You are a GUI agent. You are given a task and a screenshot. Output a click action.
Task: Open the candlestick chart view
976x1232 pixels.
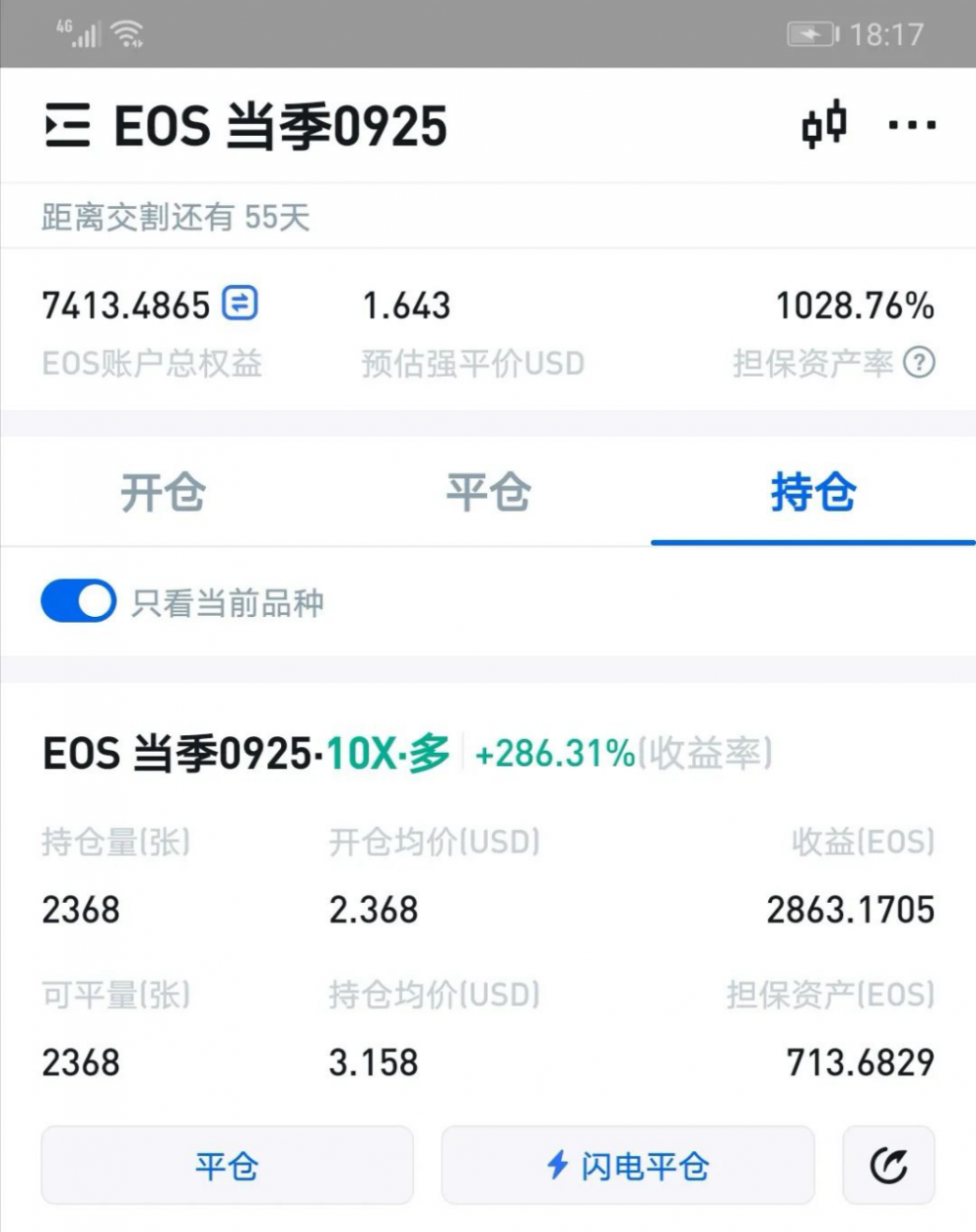coord(823,125)
